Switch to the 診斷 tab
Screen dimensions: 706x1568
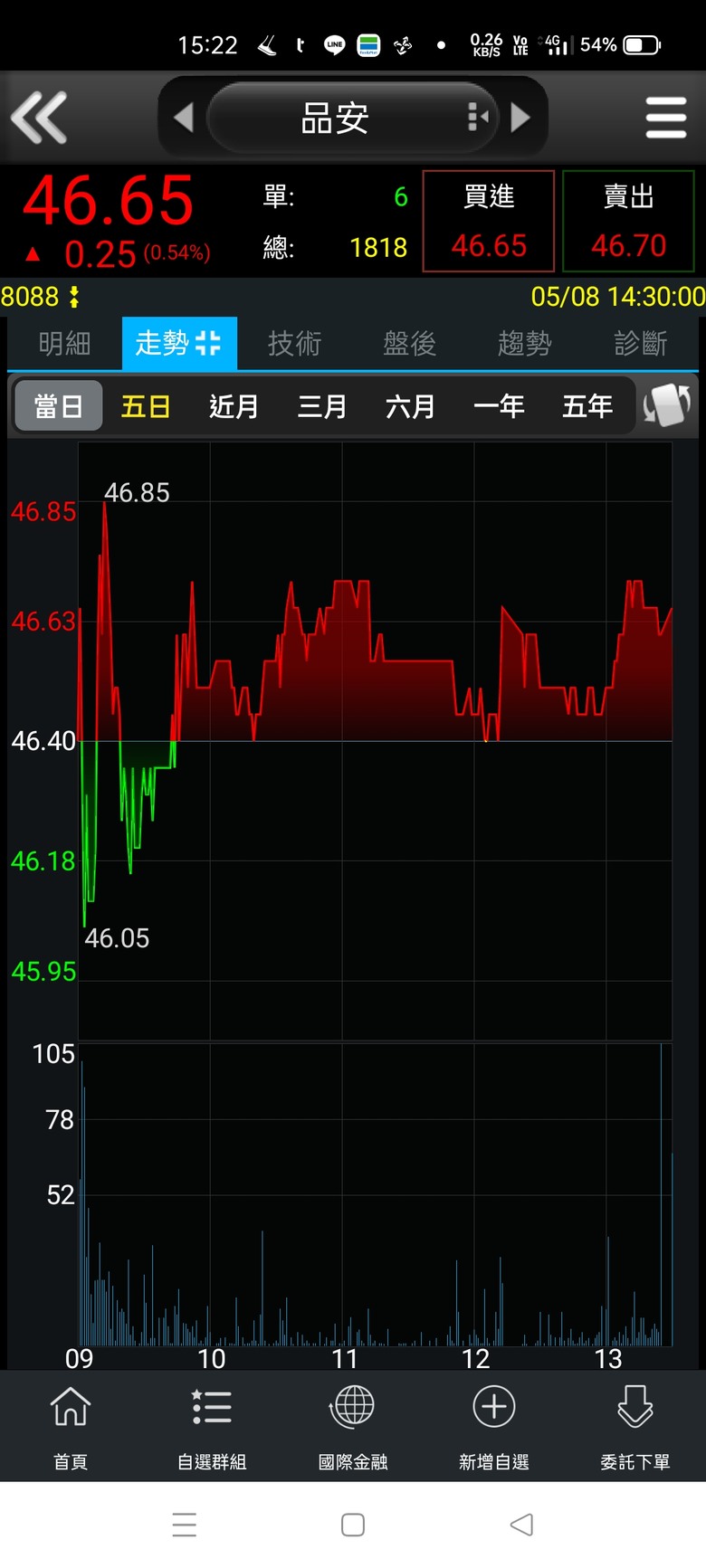pyautogui.click(x=640, y=344)
